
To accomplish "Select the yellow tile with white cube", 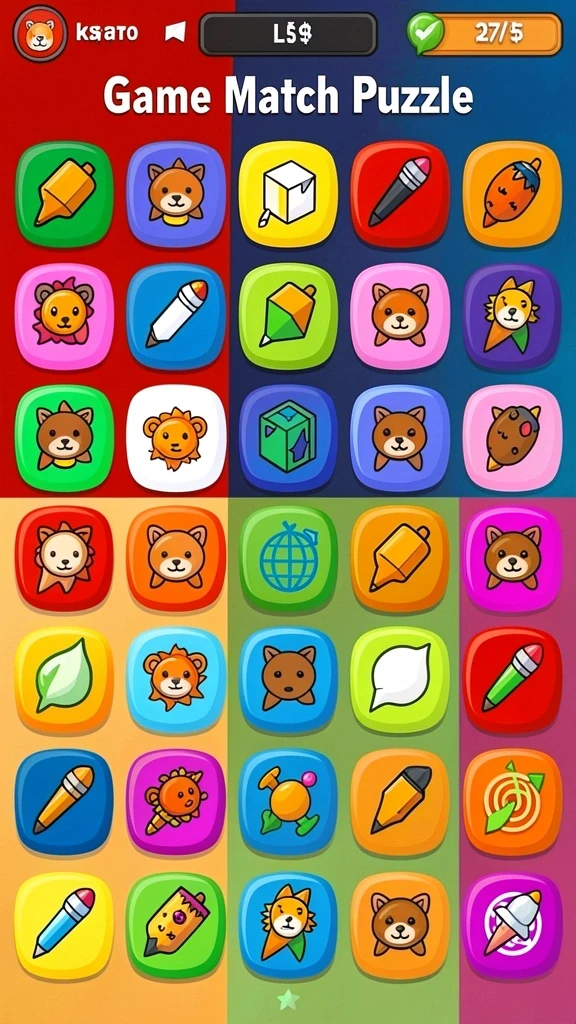I will click(x=288, y=194).
